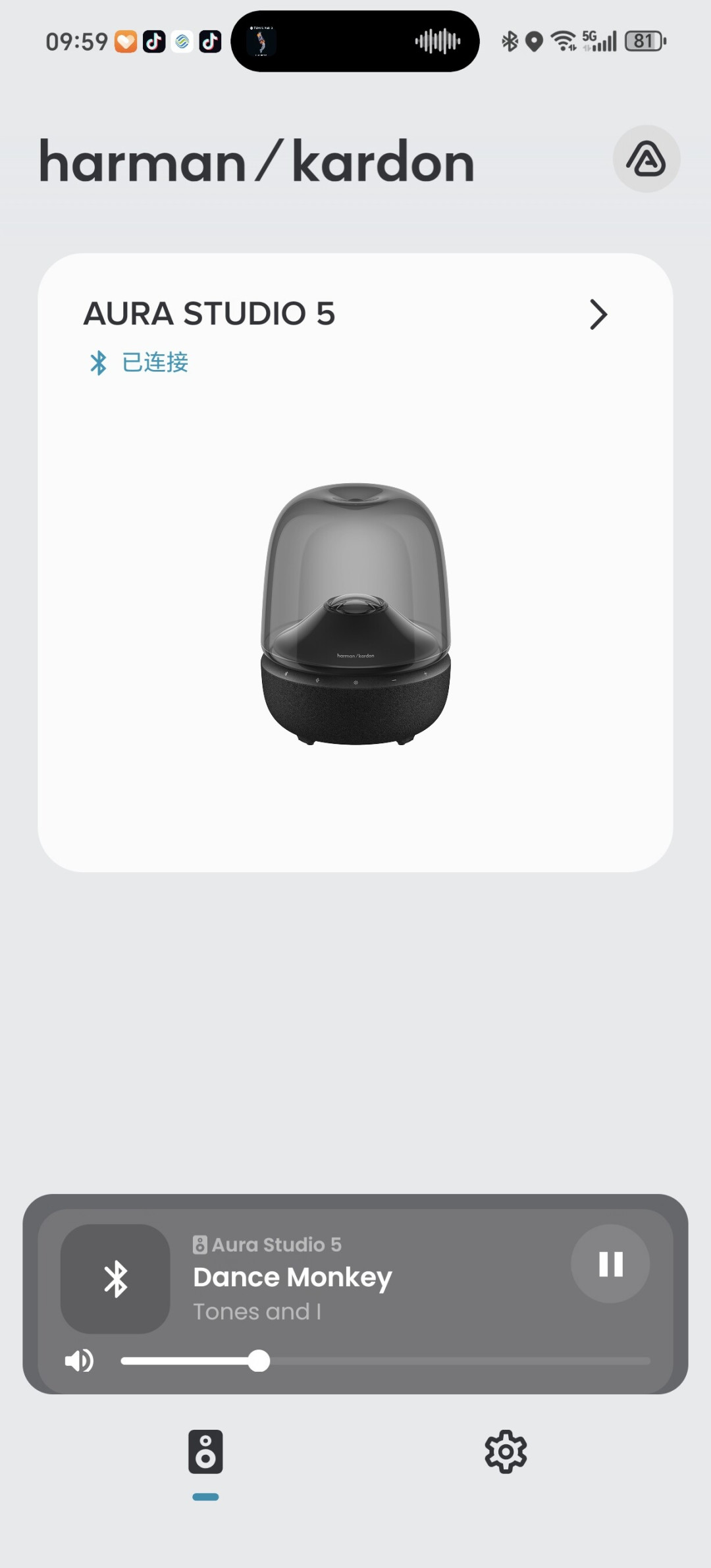Image resolution: width=711 pixels, height=1568 pixels.
Task: Switch to the speaker devices tab
Action: (205, 1451)
